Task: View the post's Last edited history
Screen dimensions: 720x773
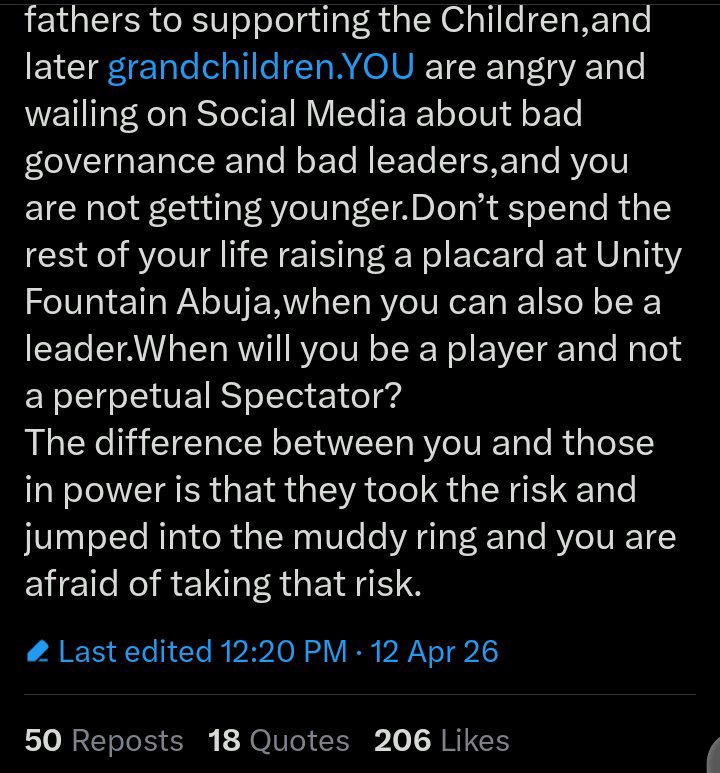Action: click(x=263, y=652)
